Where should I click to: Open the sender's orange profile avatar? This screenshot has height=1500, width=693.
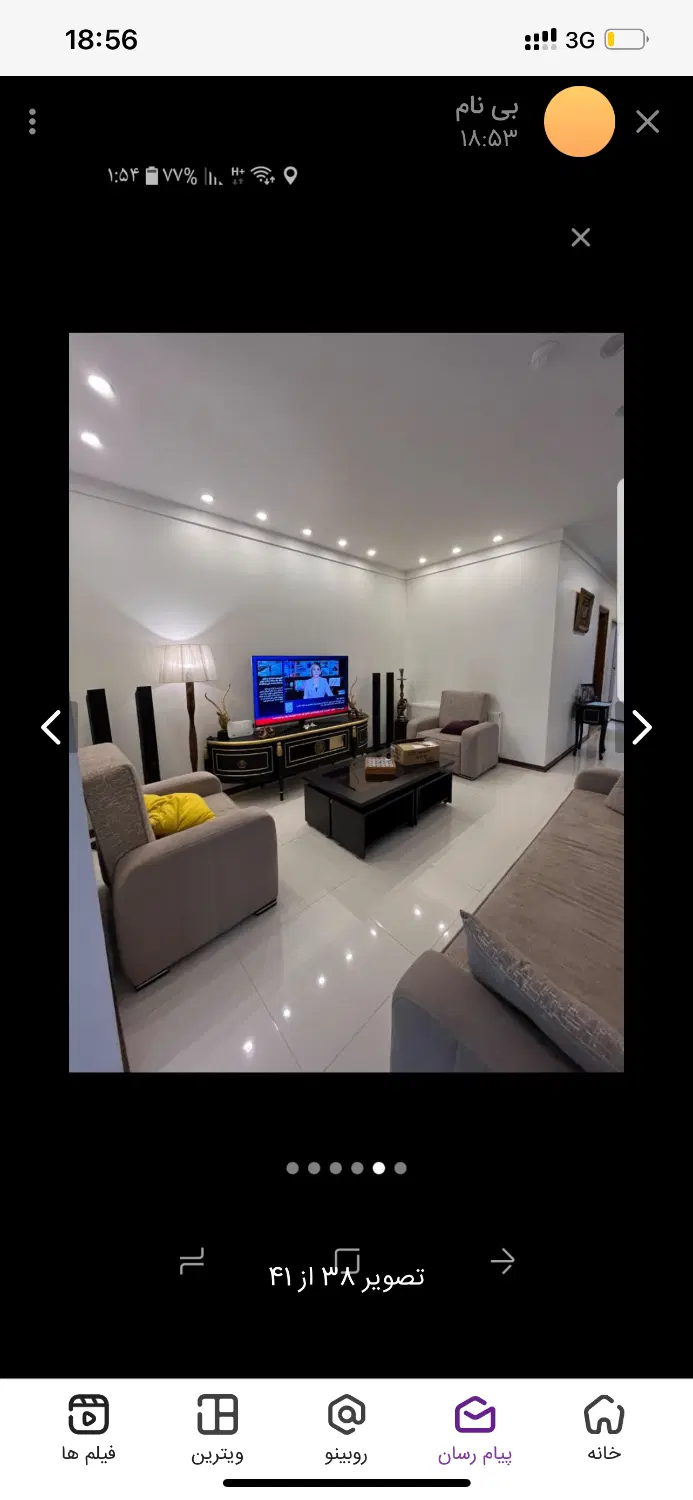tap(579, 122)
